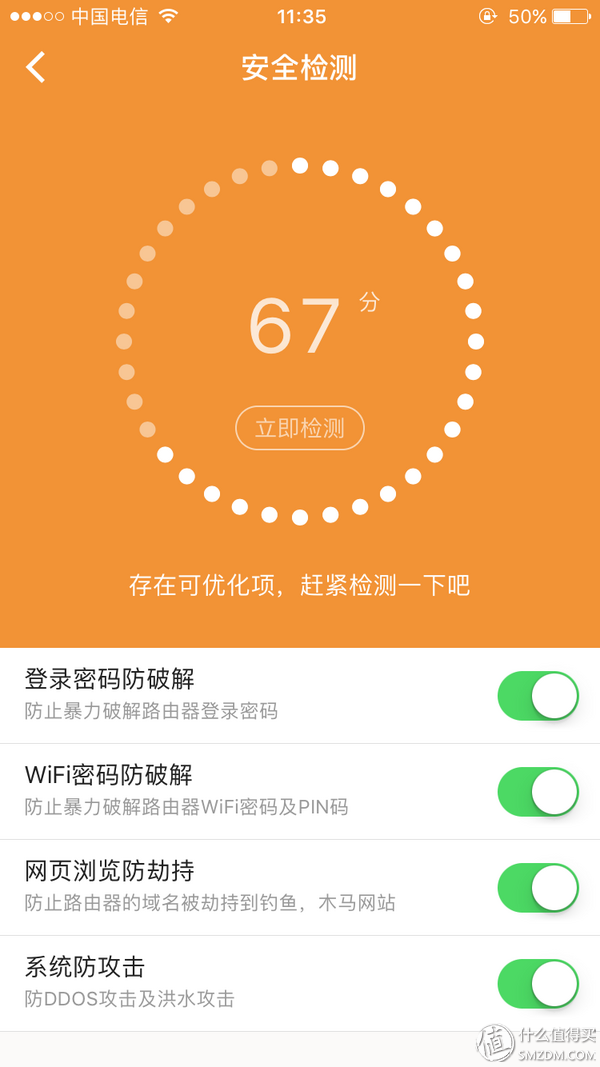Tap the 立即检测 button
The height and width of the screenshot is (1067, 600).
[300, 428]
